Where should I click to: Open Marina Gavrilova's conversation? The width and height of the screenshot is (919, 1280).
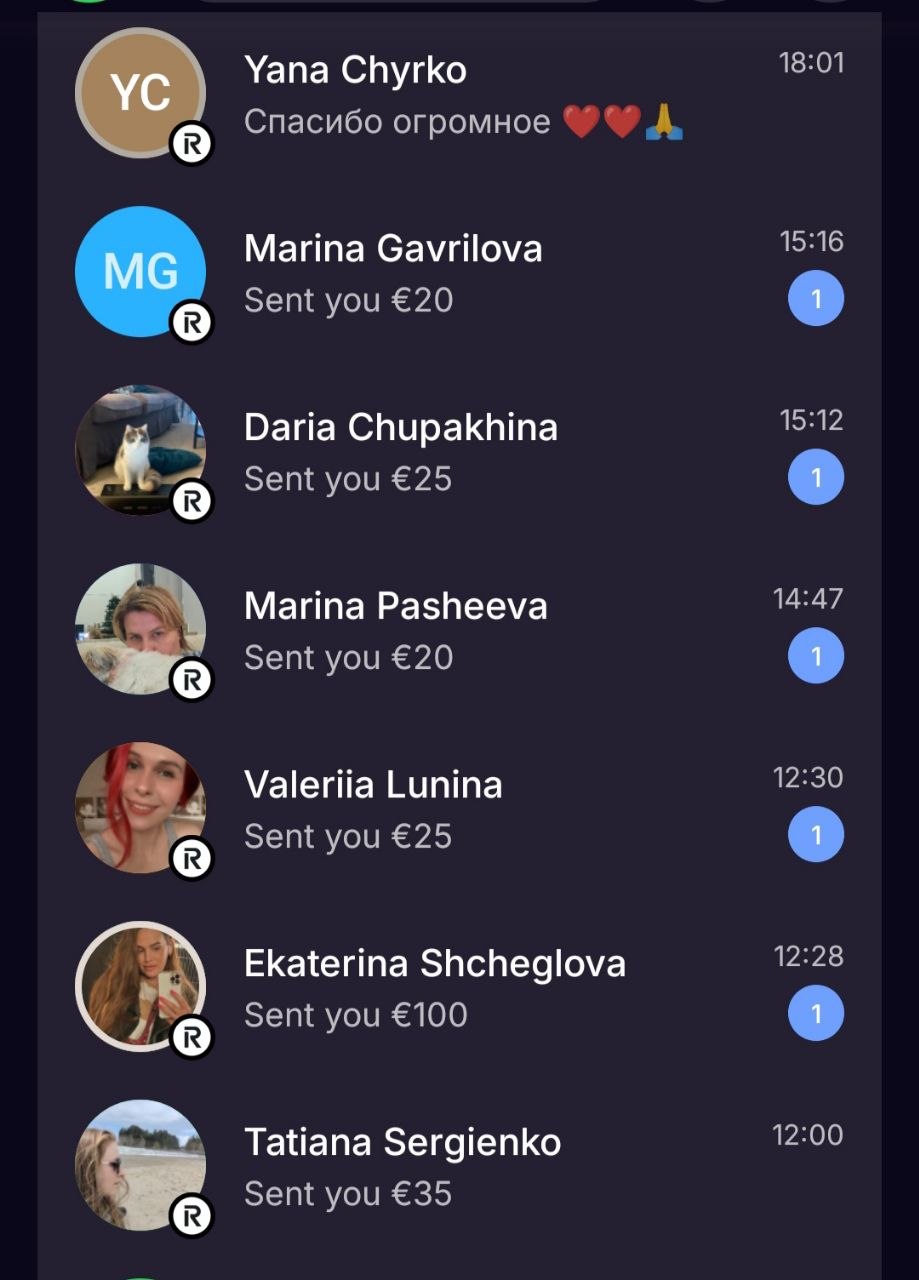click(460, 272)
